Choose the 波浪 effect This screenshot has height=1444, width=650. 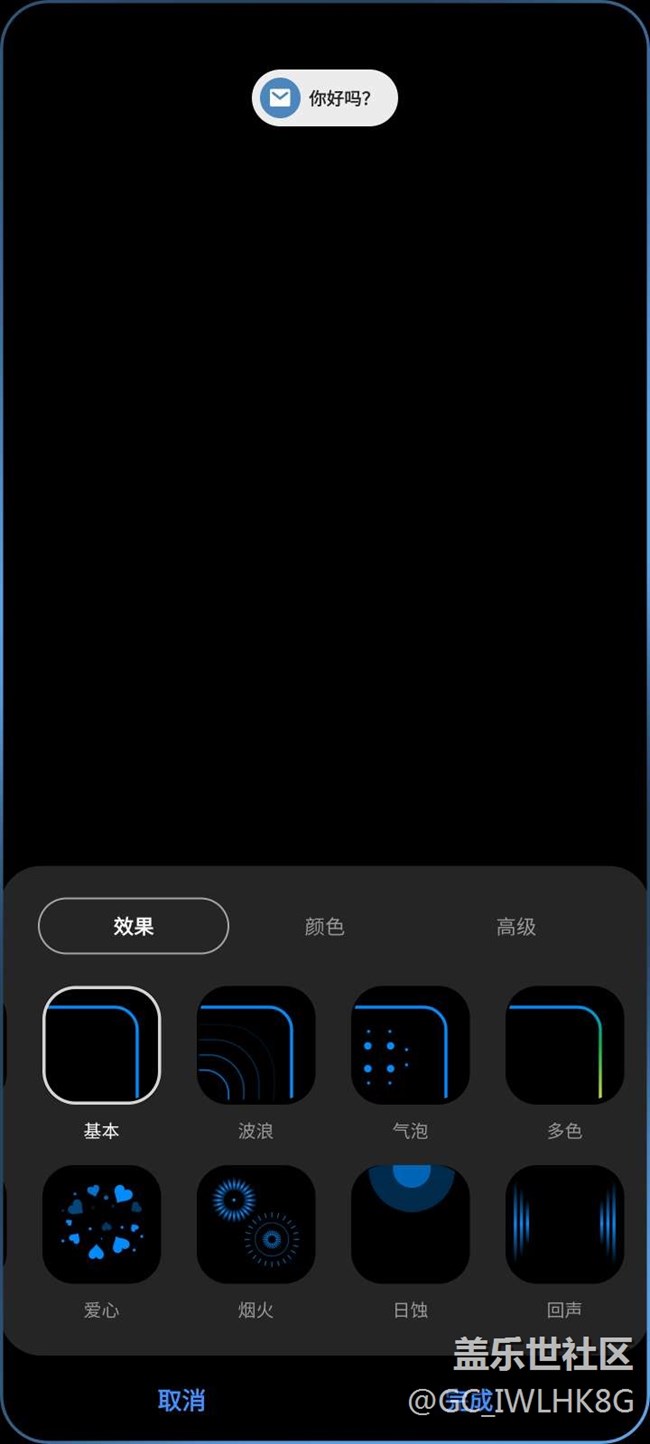[256, 1045]
